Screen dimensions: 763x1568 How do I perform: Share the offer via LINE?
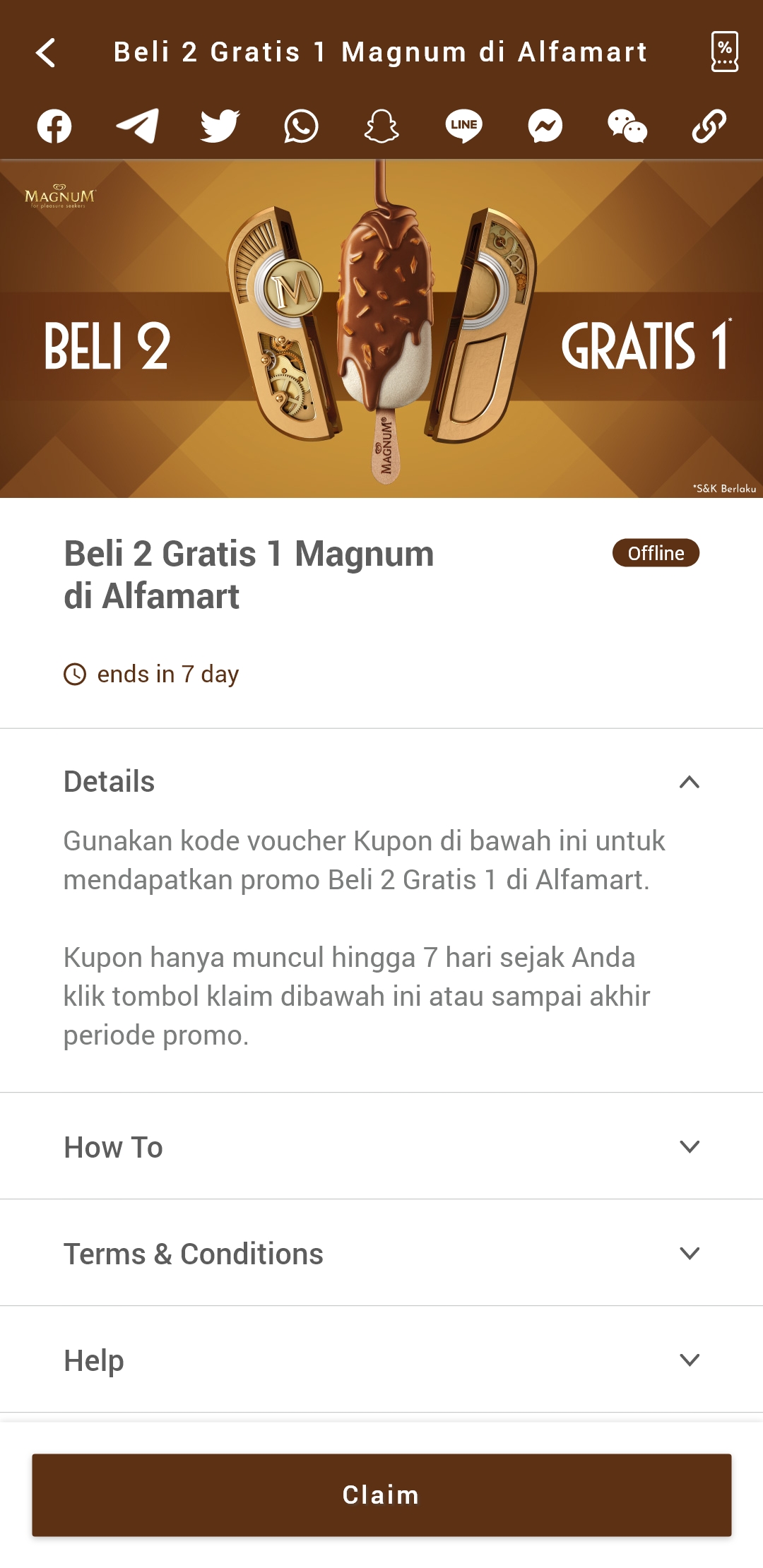click(463, 126)
